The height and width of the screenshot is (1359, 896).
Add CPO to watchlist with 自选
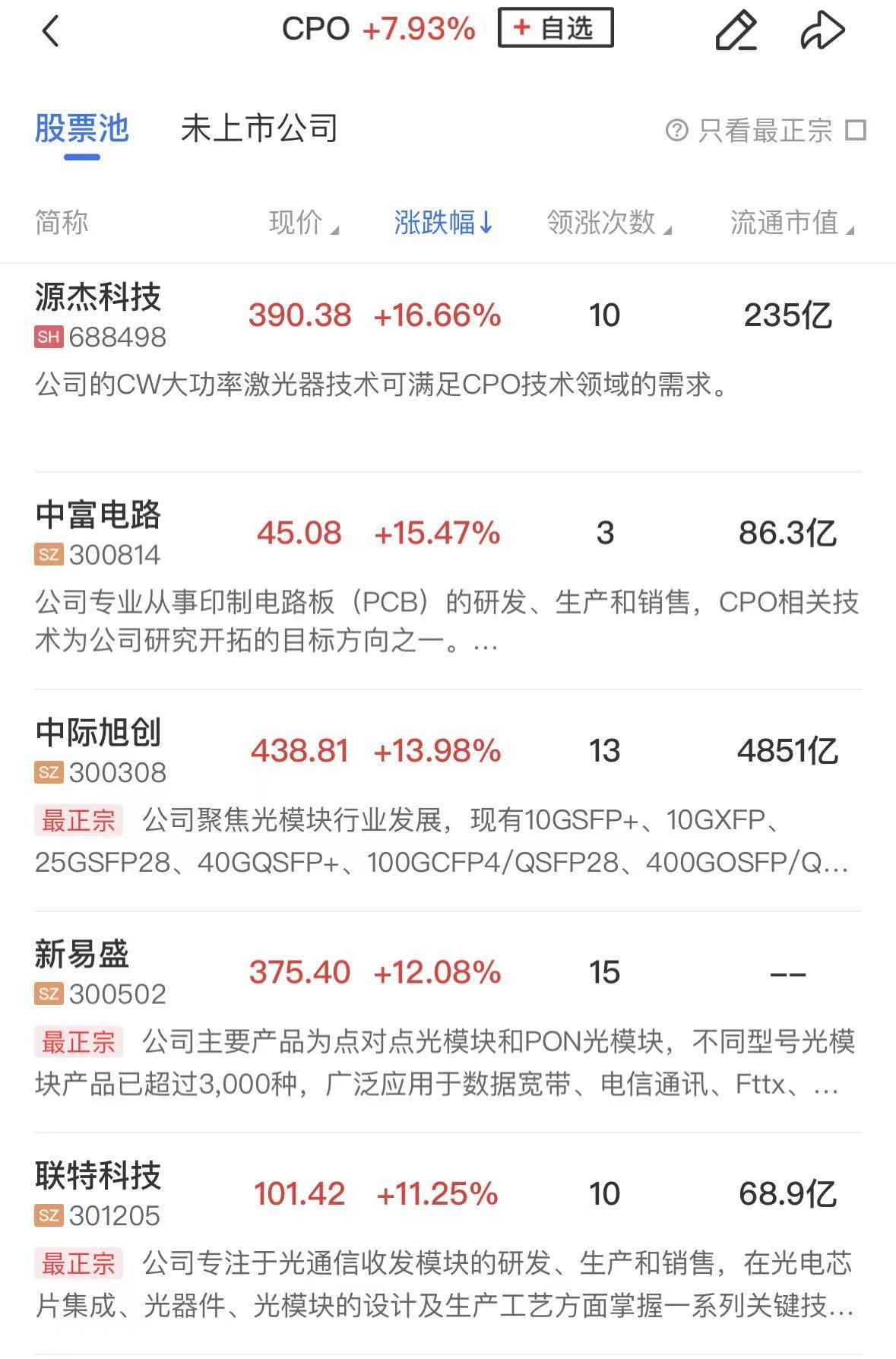[556, 29]
